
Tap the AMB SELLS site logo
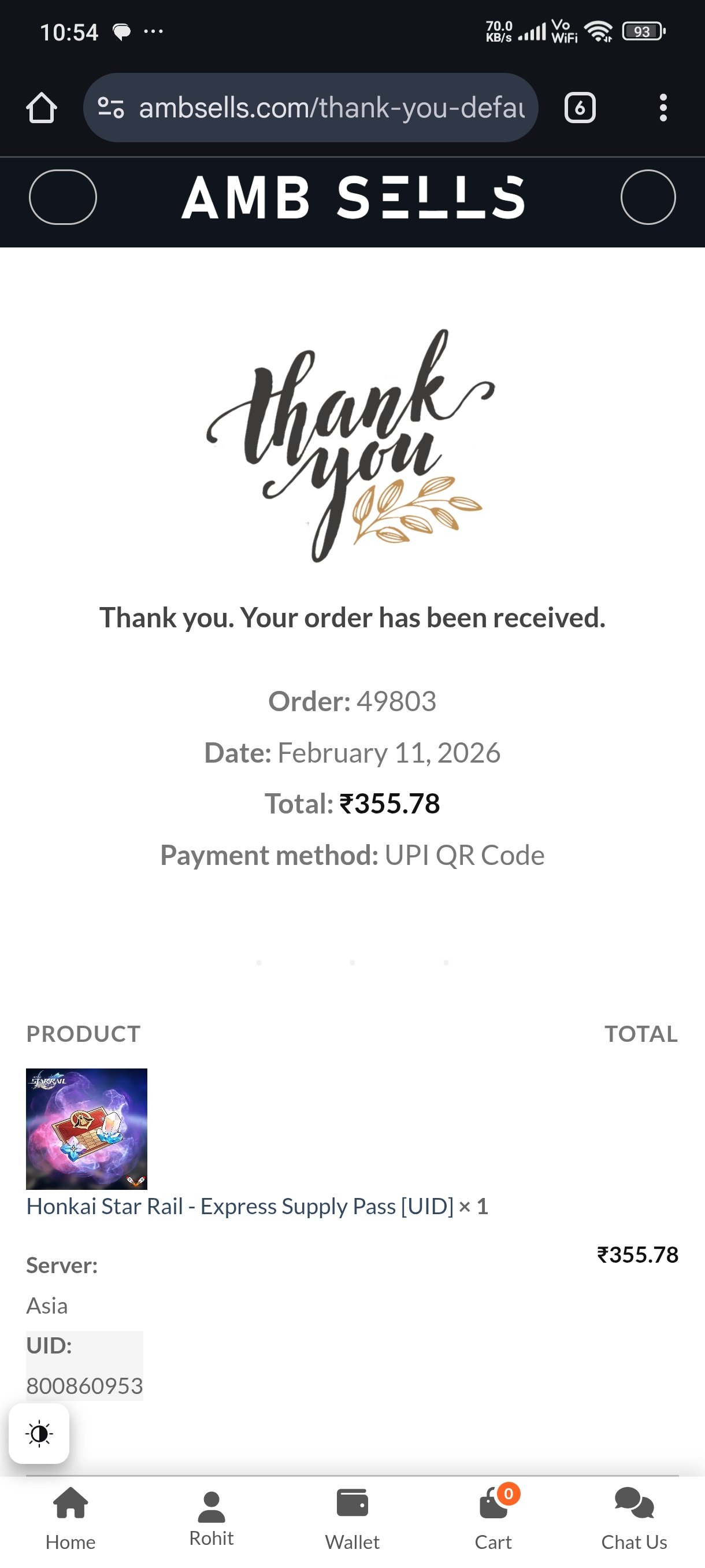click(353, 197)
